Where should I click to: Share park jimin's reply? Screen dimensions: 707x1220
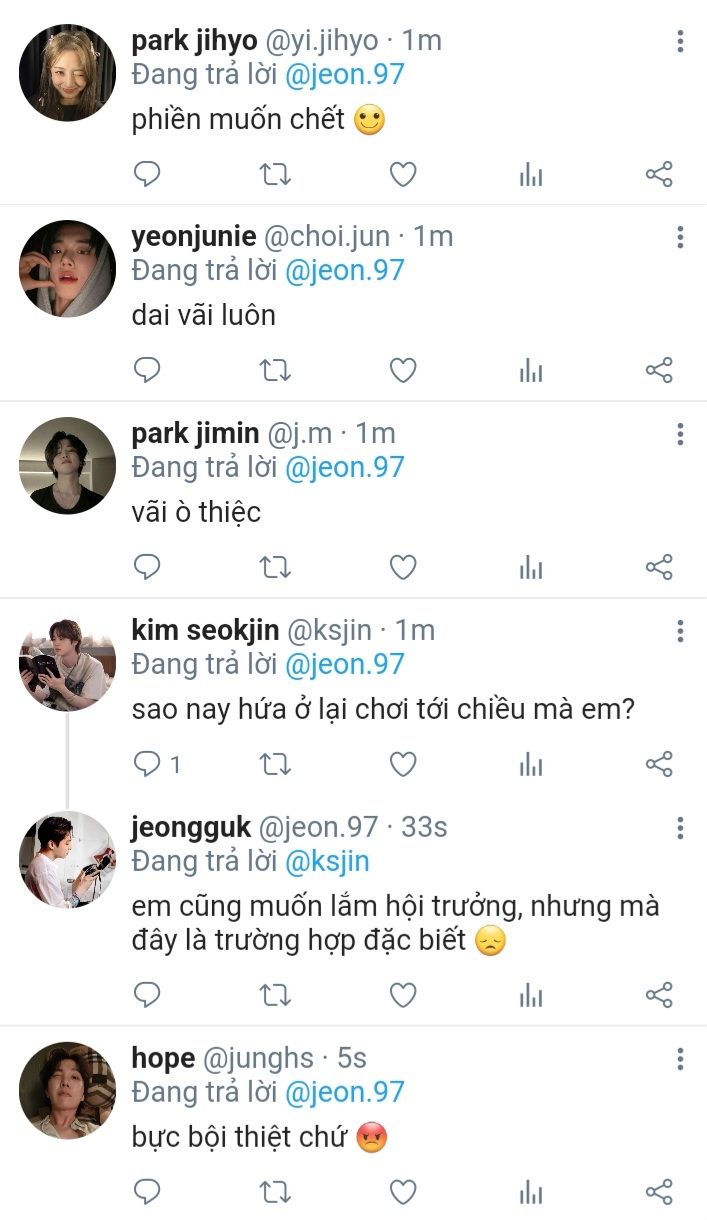tap(659, 568)
